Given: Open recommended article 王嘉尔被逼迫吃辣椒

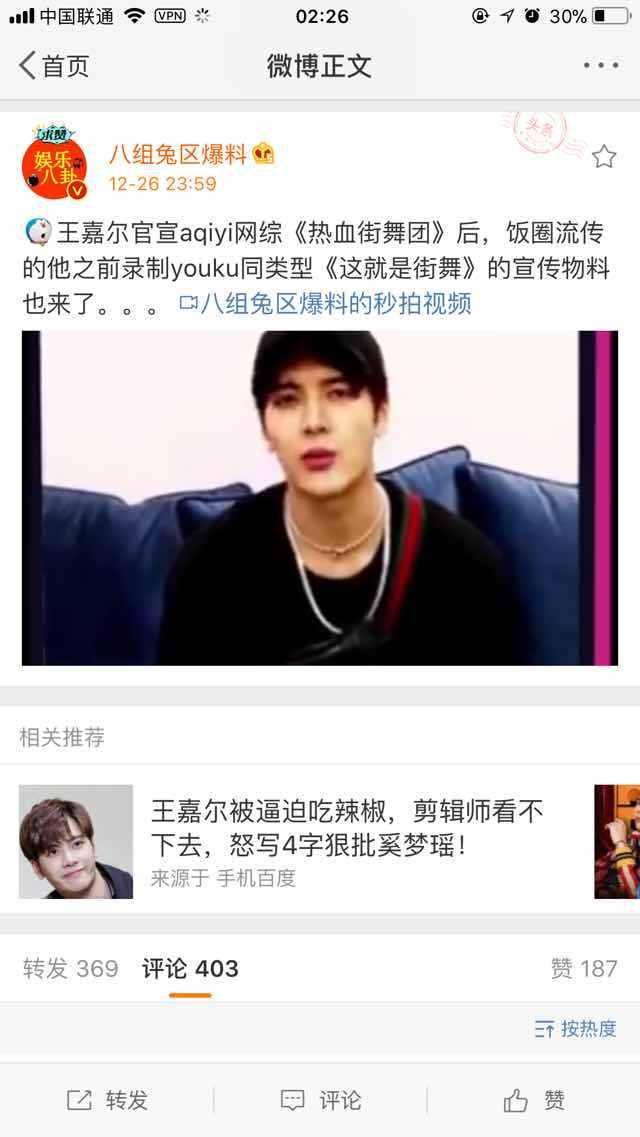Looking at the screenshot, I should [x=350, y=827].
